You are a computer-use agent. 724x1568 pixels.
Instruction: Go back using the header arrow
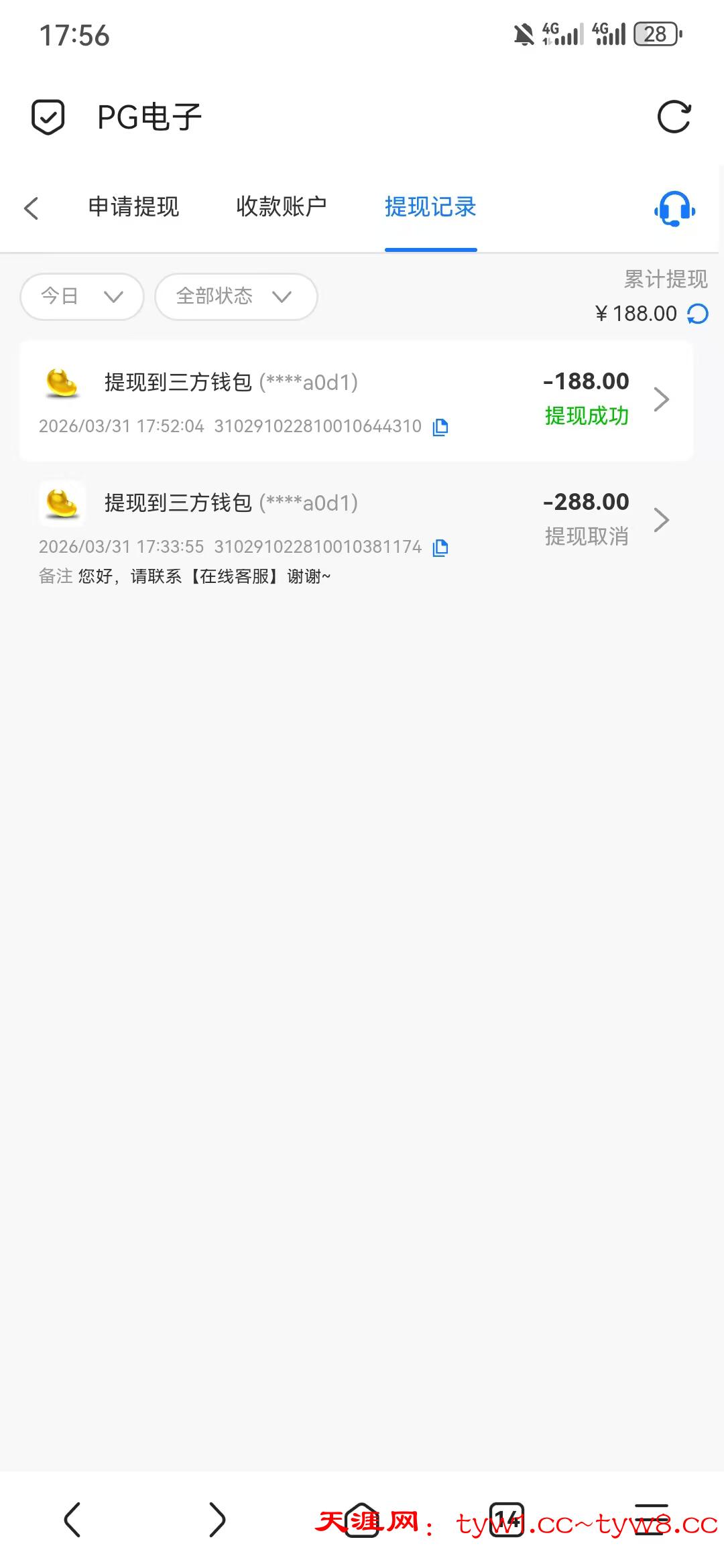pyautogui.click(x=32, y=208)
